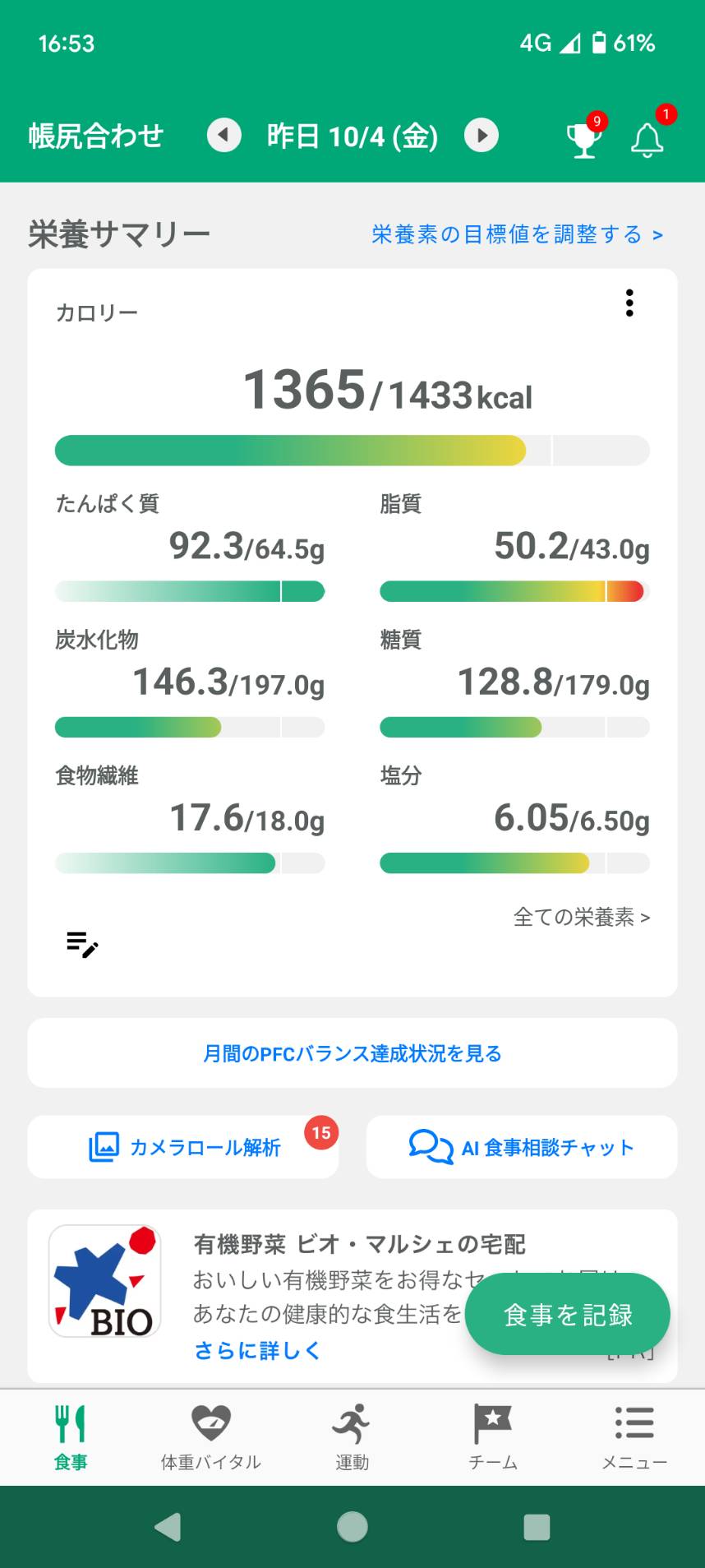Open カメラロール解析
The width and height of the screenshot is (705, 1568).
(183, 1147)
